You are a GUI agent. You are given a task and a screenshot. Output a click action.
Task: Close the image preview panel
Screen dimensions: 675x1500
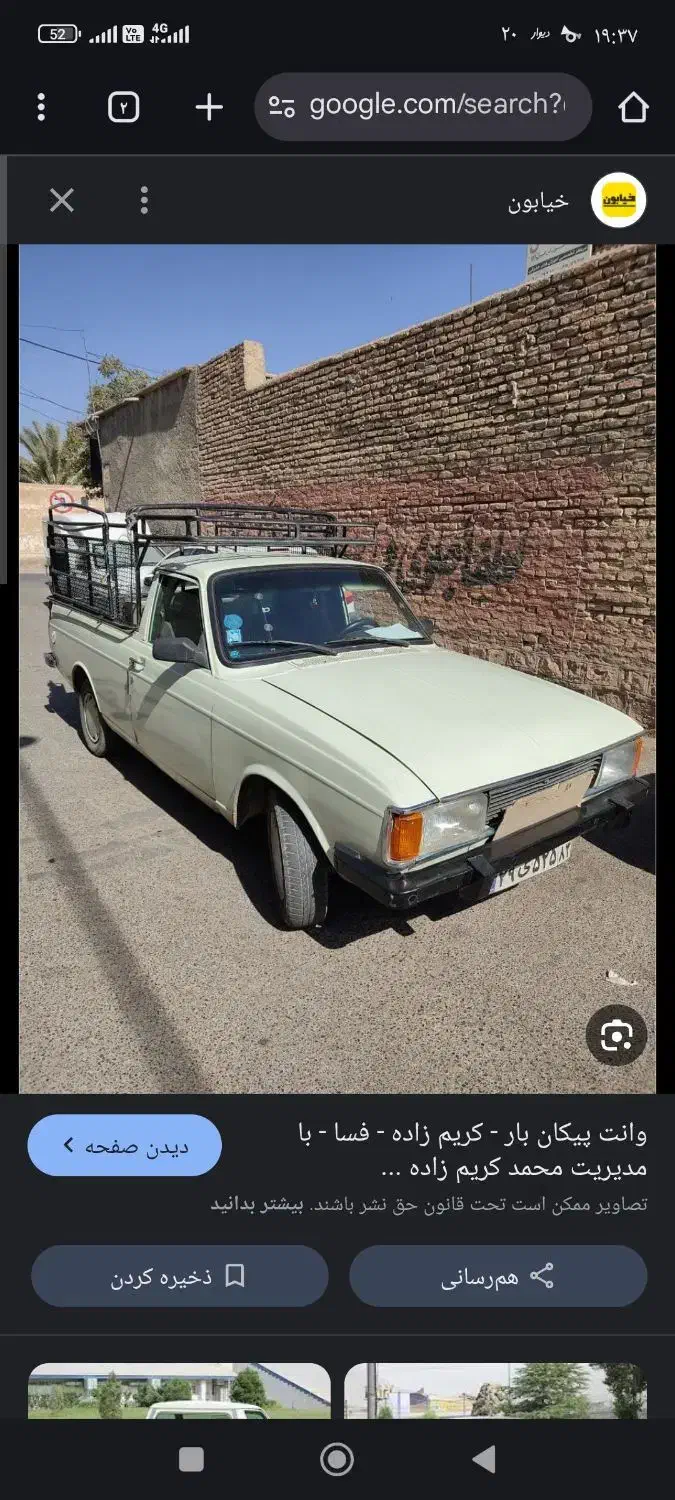62,201
